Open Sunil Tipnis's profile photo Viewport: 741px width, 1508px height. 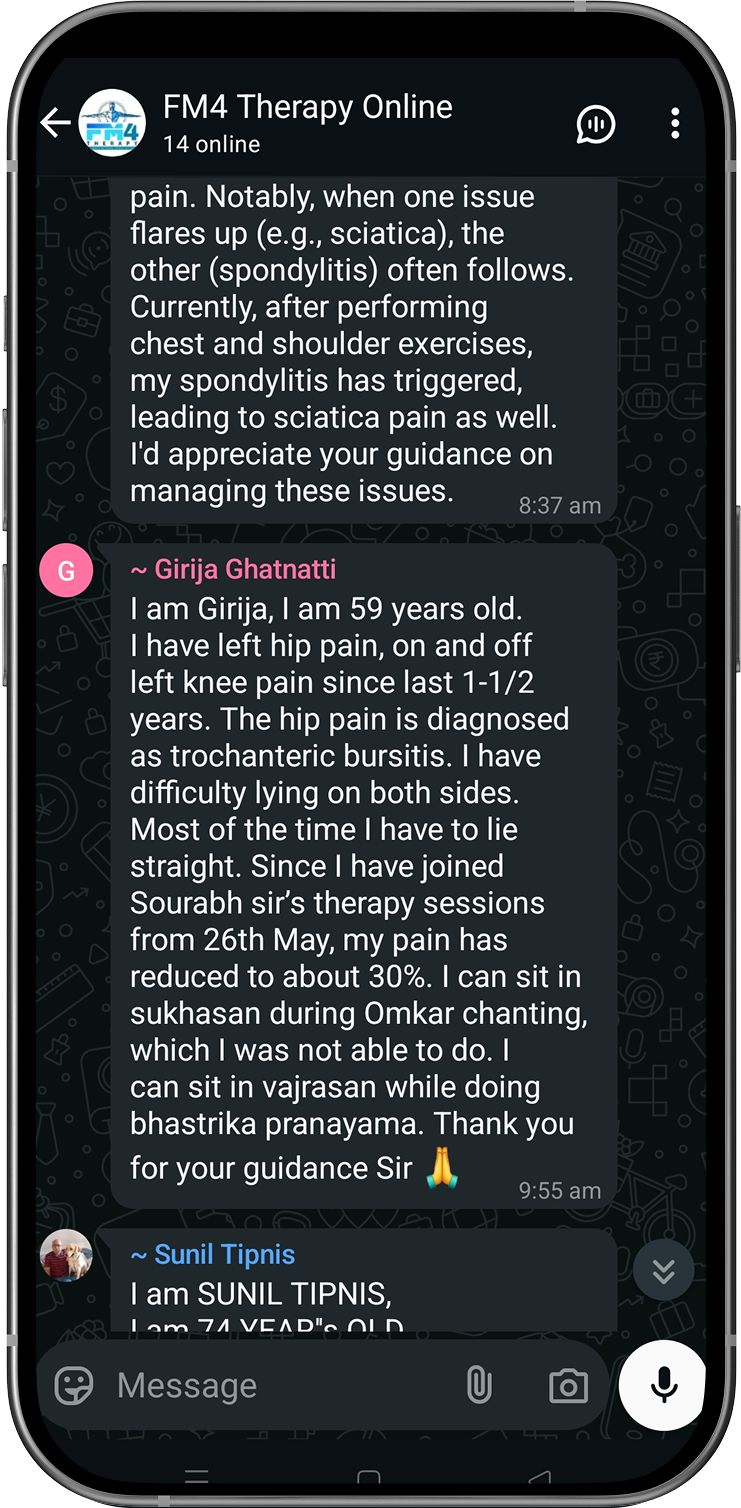tap(66, 1255)
